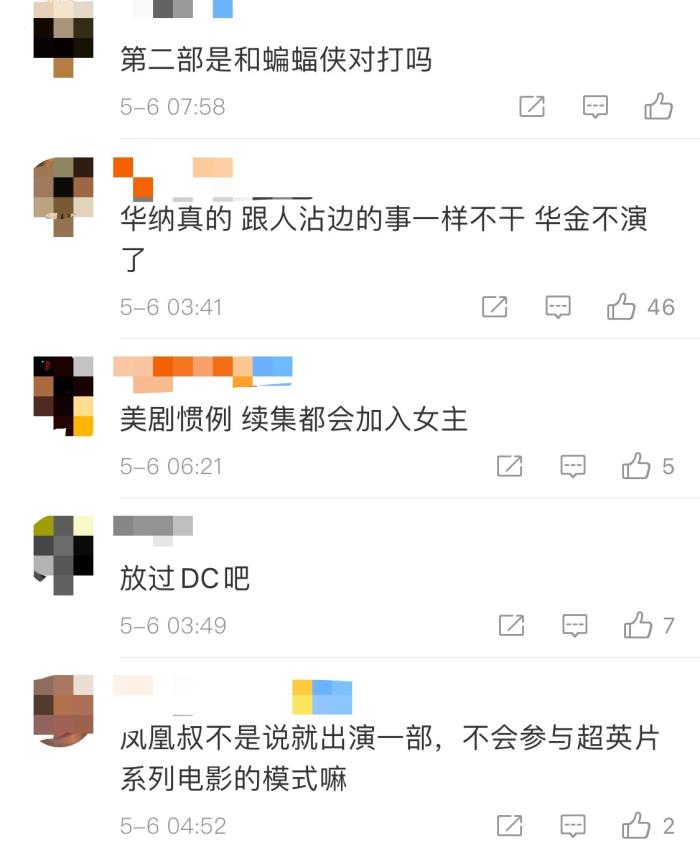The image size is (700, 848).
Task: Open avatar of the 美剧惯例 commenter
Action: [63, 395]
